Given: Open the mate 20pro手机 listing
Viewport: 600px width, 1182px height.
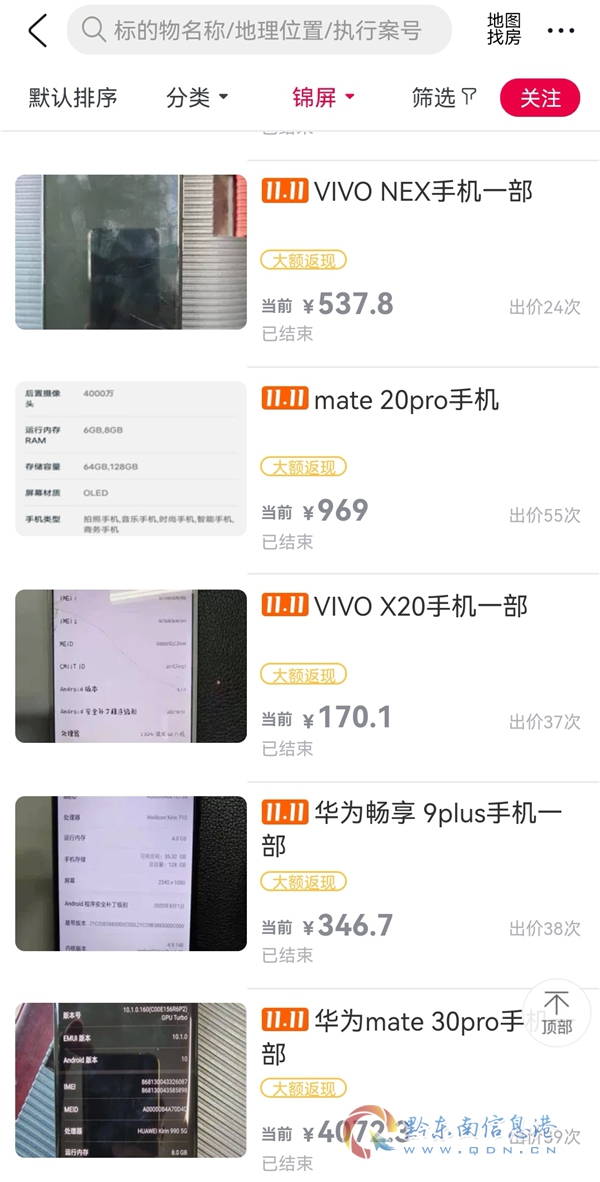Looking at the screenshot, I should [406, 400].
